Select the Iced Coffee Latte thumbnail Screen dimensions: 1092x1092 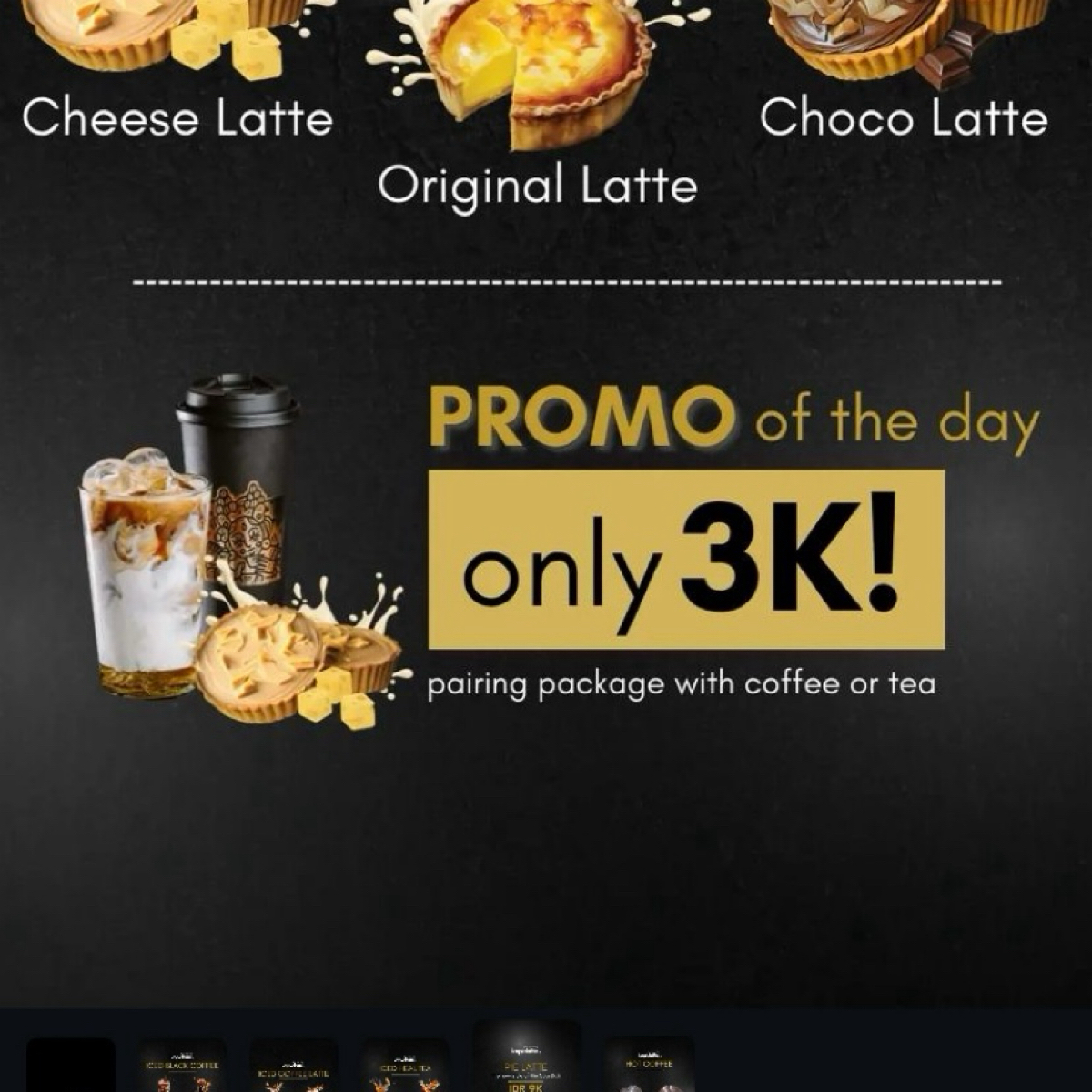click(294, 1067)
